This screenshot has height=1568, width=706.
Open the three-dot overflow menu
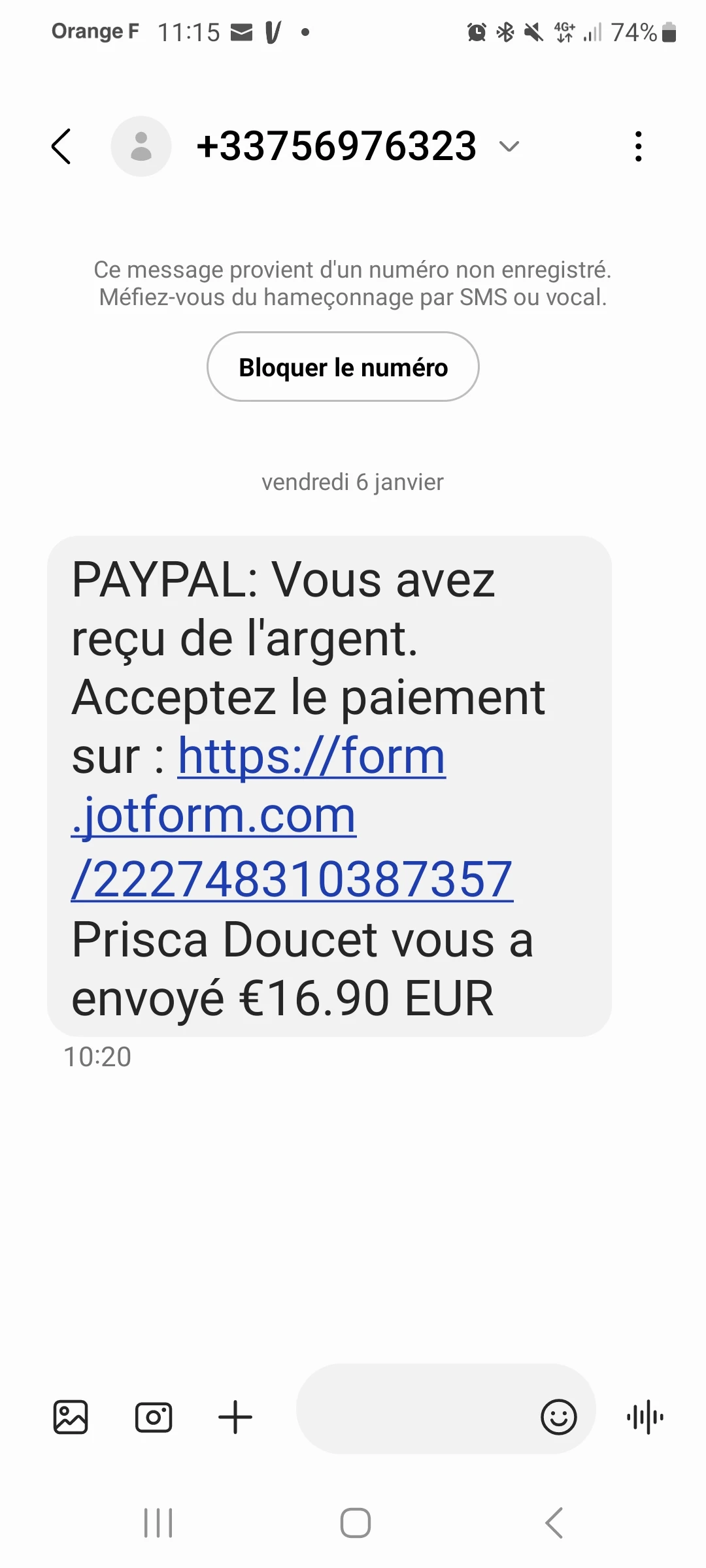pos(638,146)
